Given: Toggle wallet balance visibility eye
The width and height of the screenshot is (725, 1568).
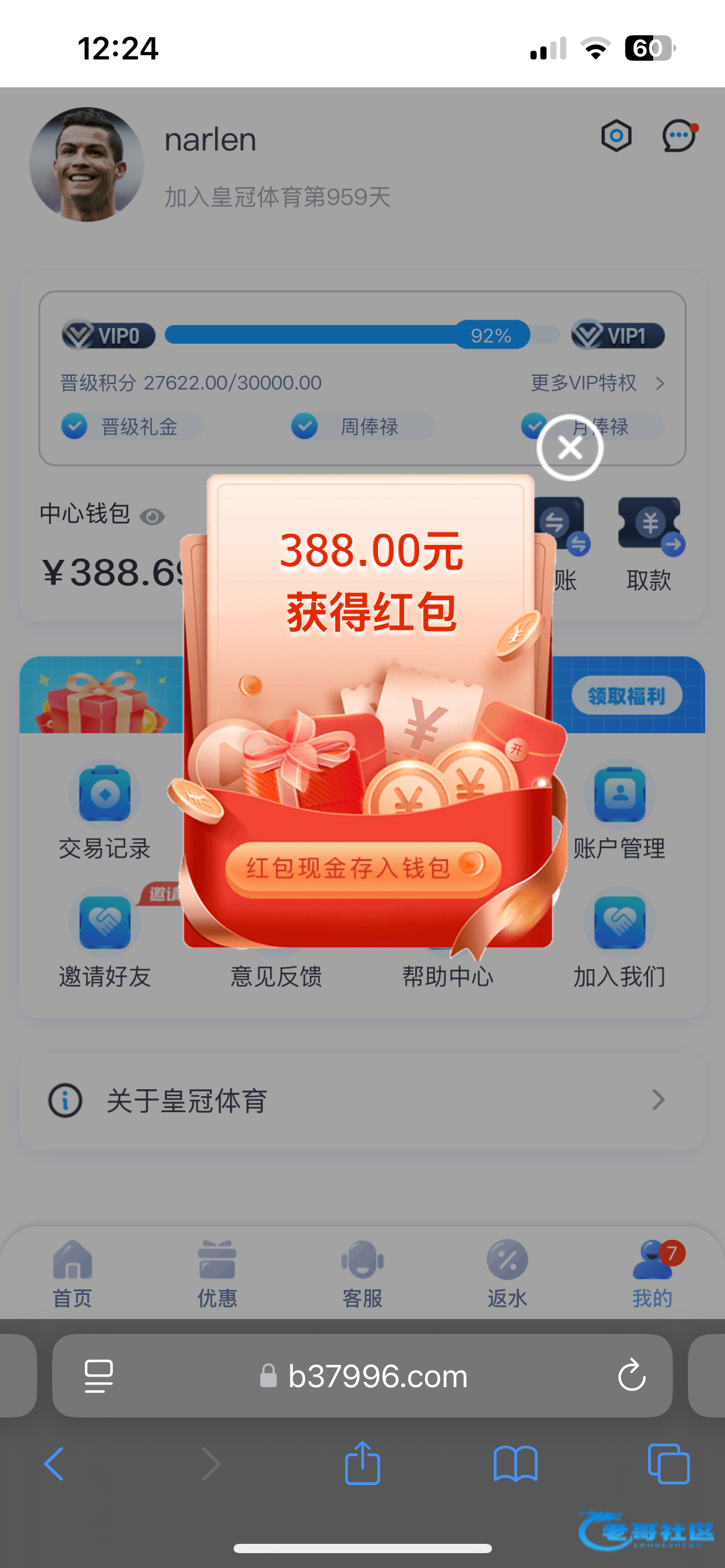Looking at the screenshot, I should pos(152,516).
